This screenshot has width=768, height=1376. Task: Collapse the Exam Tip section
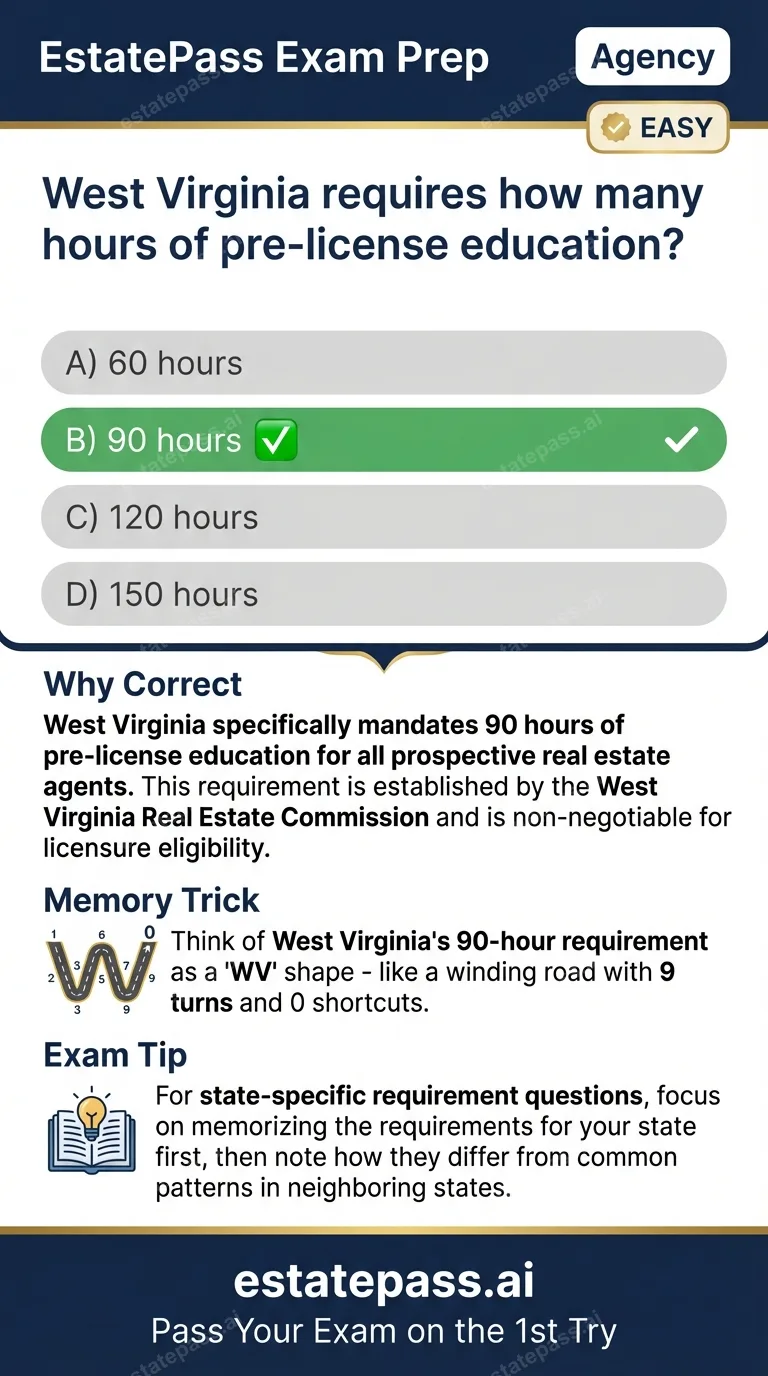pos(114,1055)
